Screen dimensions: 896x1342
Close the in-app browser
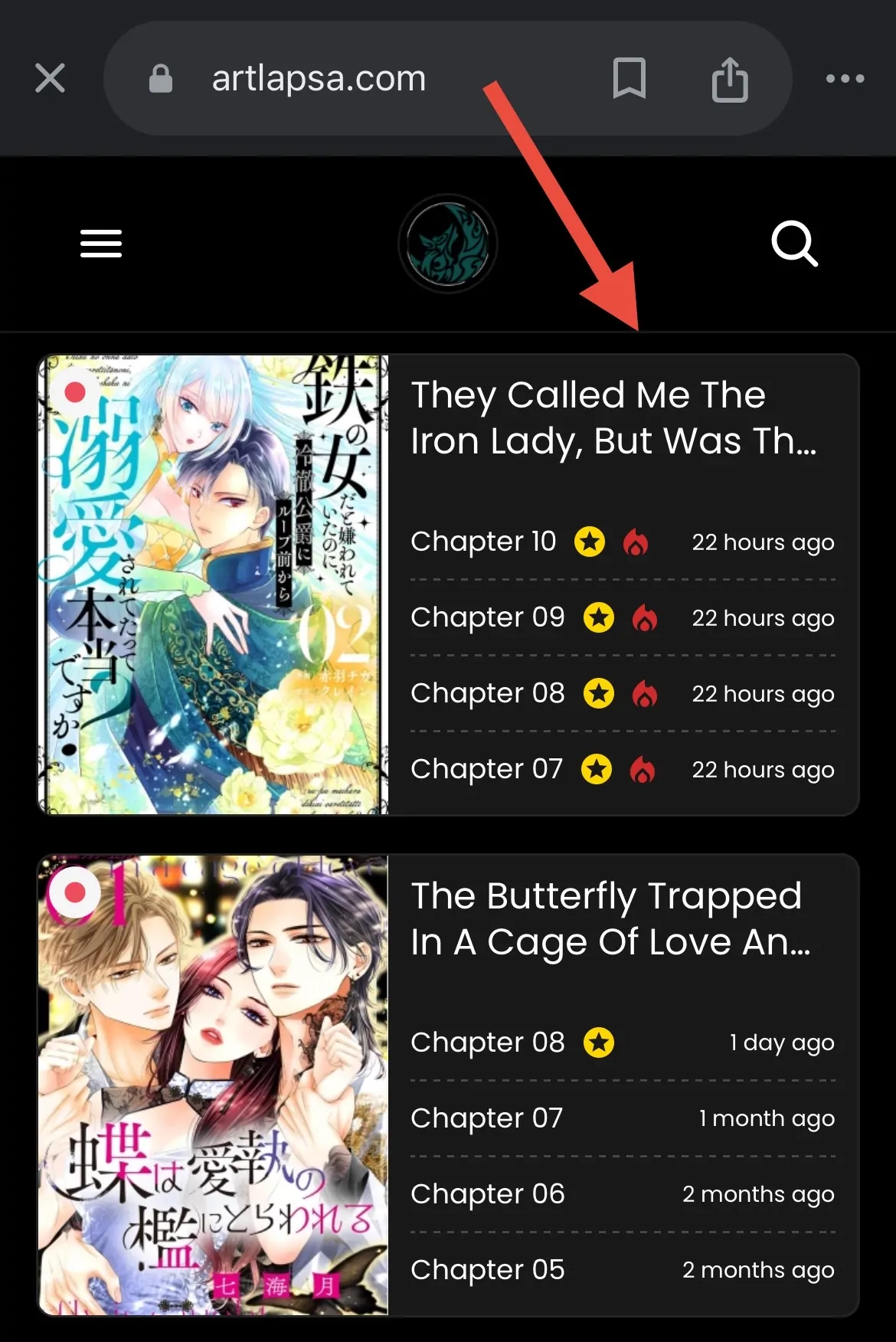[x=50, y=78]
